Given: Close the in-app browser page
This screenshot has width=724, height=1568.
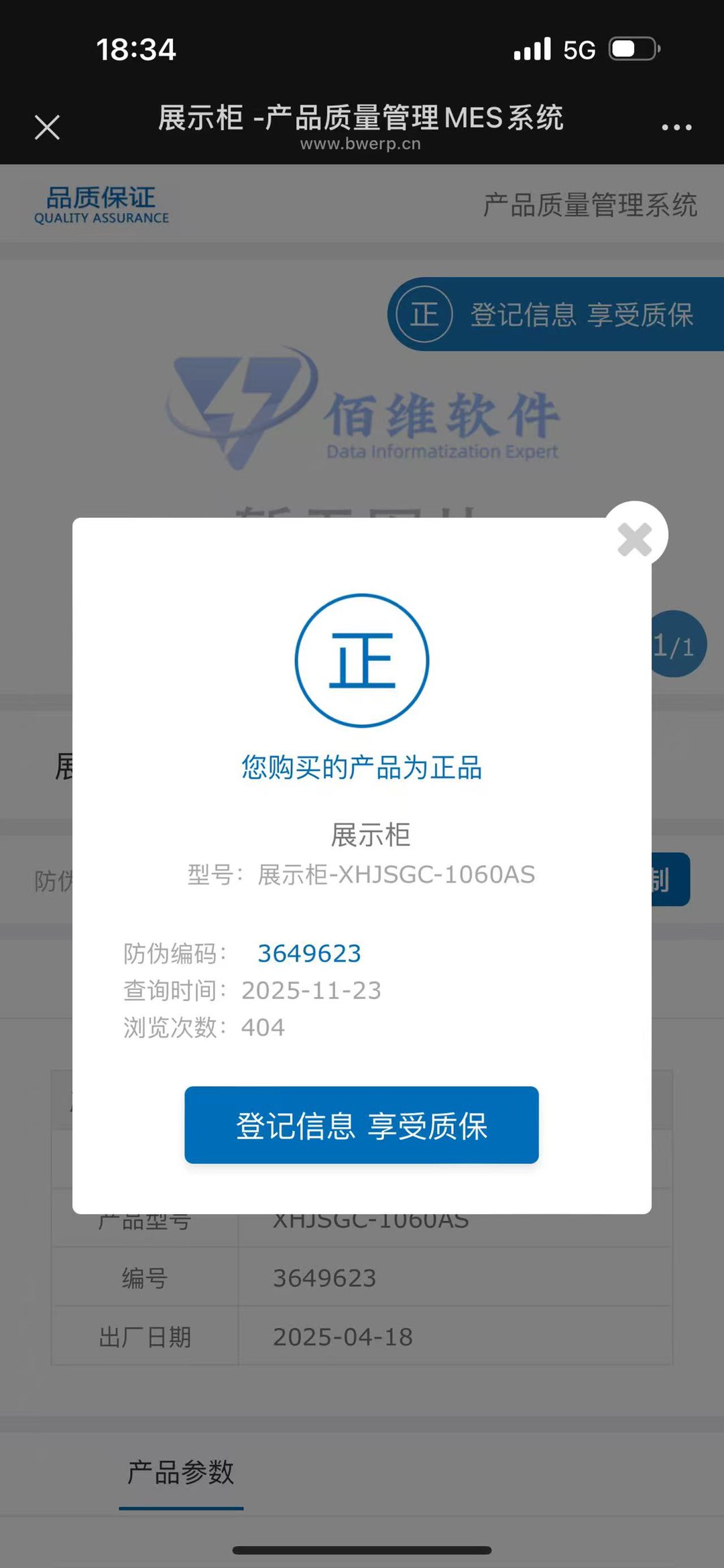Looking at the screenshot, I should [x=47, y=127].
